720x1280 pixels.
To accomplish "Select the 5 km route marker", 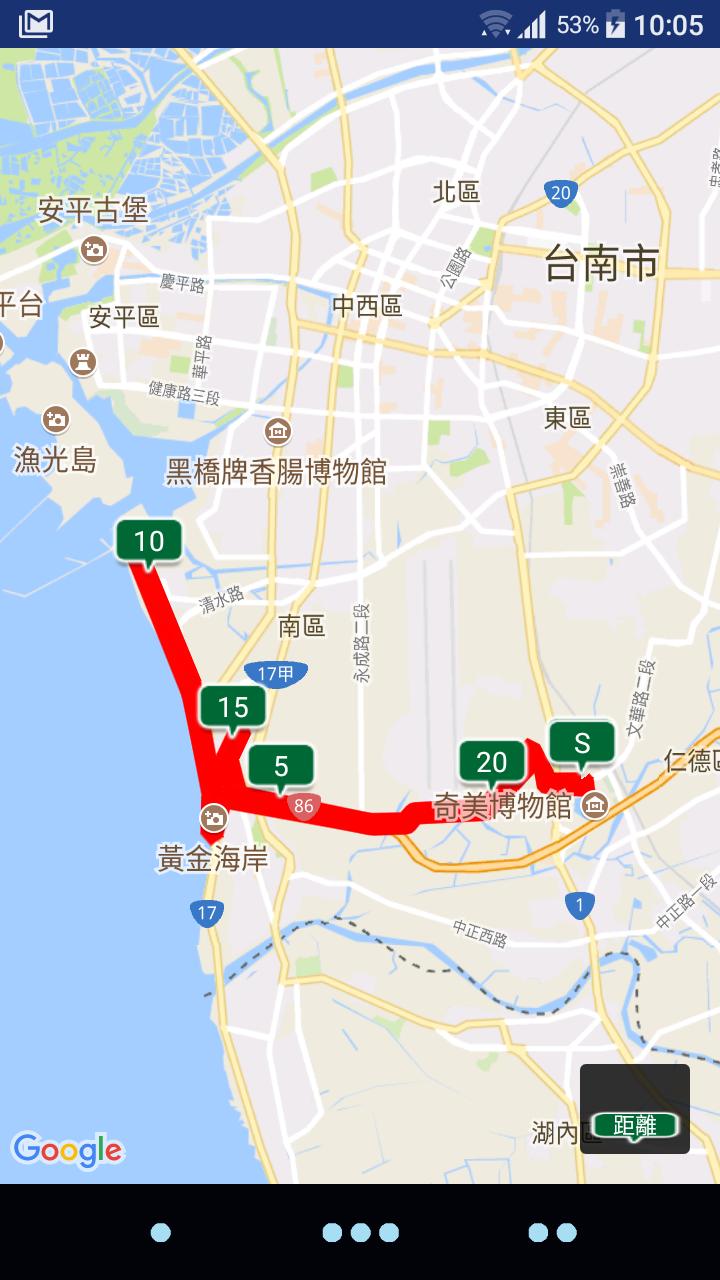I will tap(281, 769).
